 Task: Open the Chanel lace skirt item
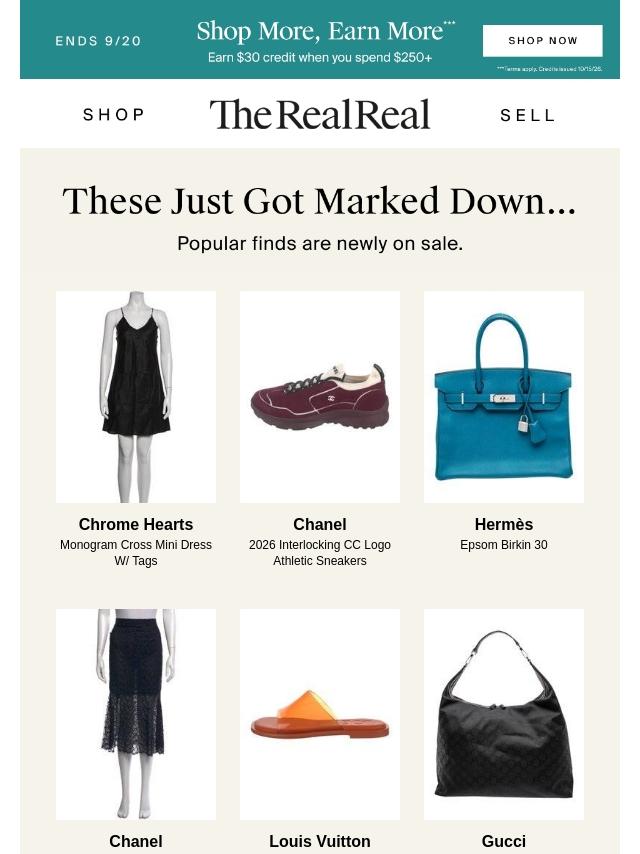(136, 715)
